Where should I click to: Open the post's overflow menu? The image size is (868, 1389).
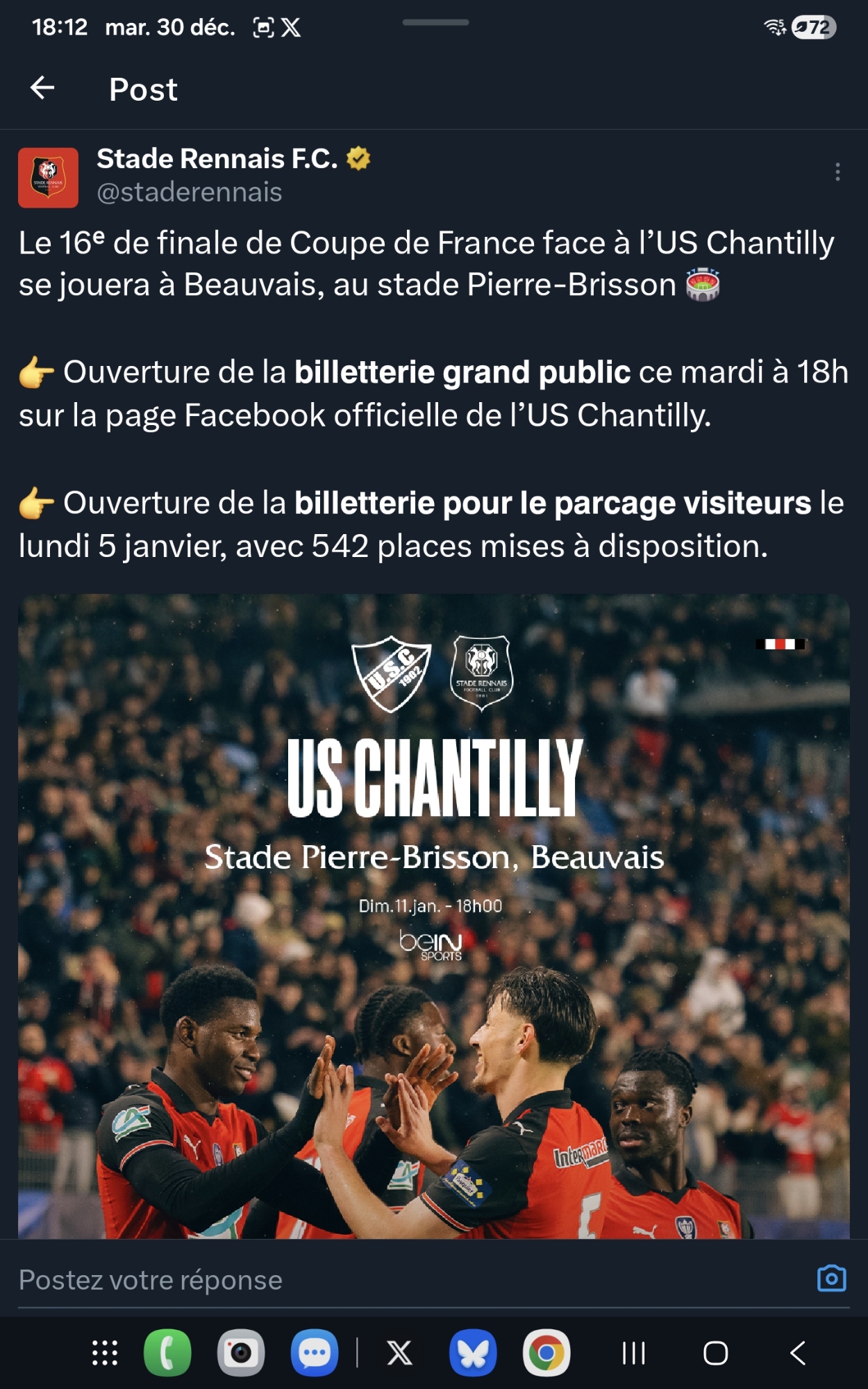tap(837, 172)
